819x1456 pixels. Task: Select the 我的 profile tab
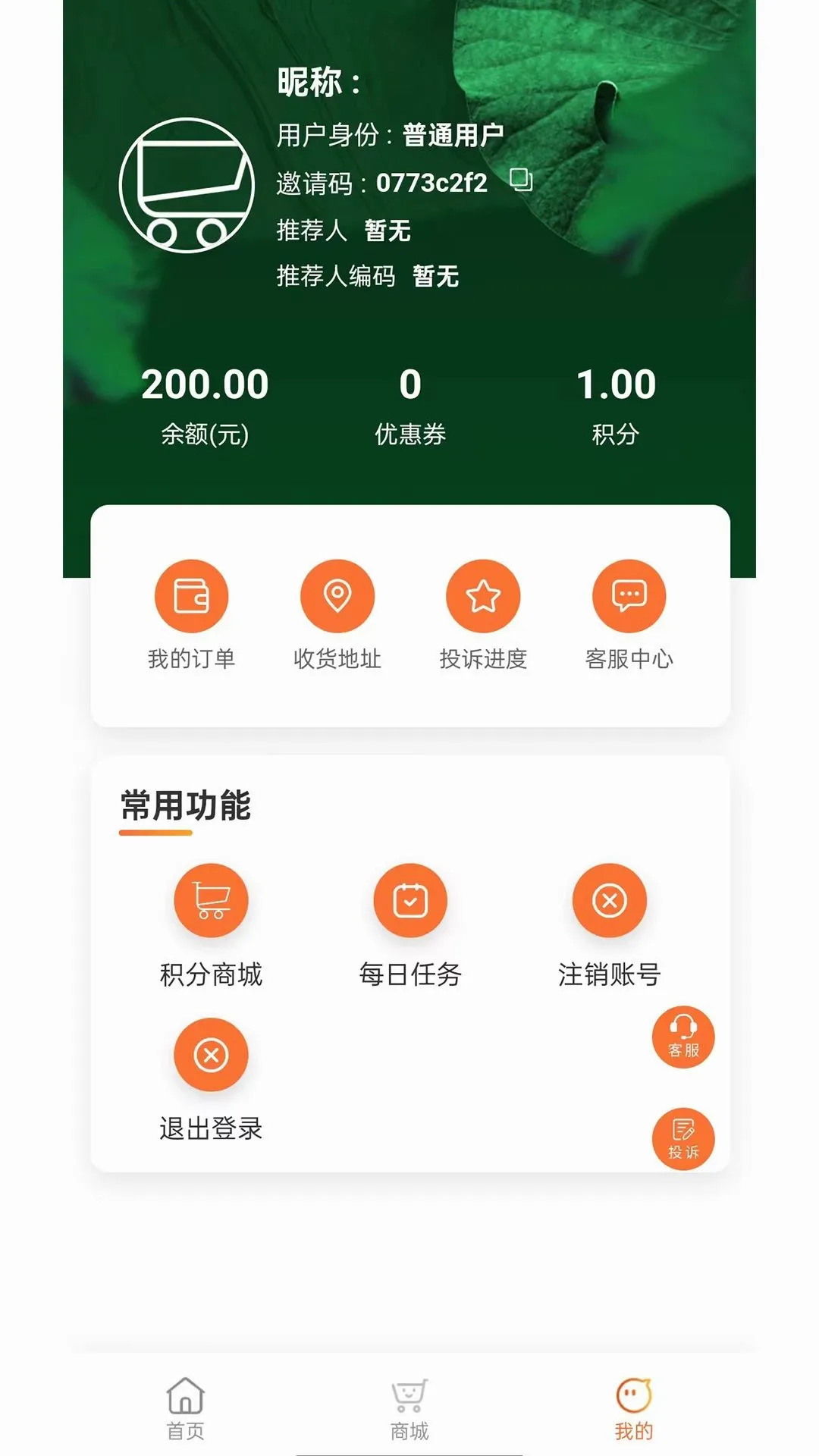[634, 1409]
